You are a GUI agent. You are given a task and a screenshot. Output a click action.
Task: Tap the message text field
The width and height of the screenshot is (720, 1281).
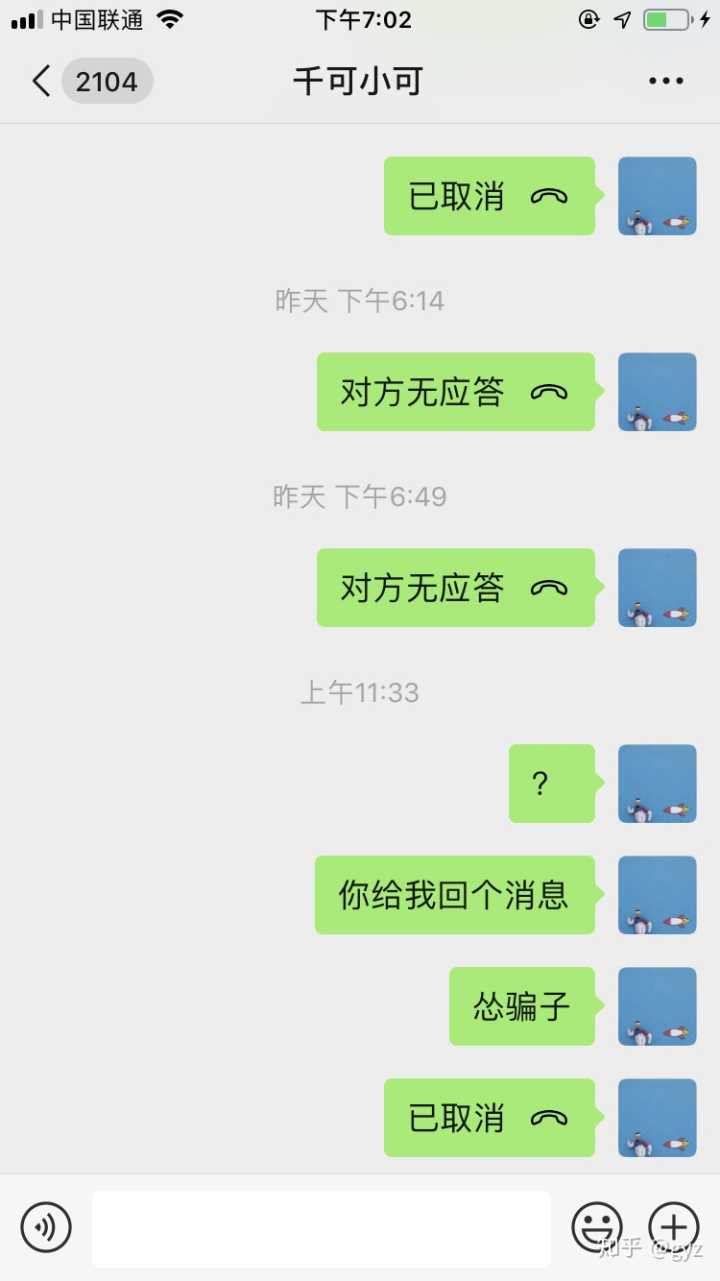tap(321, 1228)
